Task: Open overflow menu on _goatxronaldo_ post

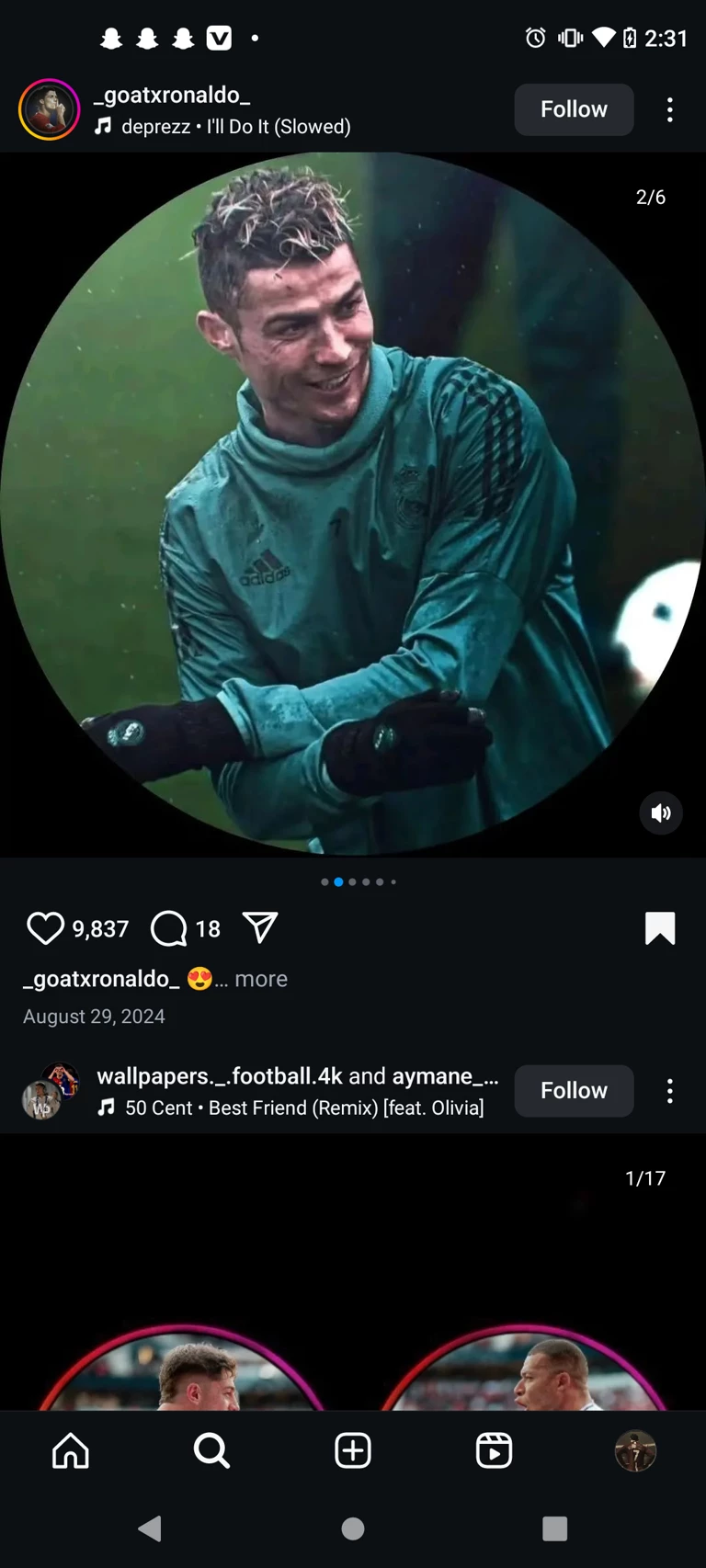Action: [670, 109]
